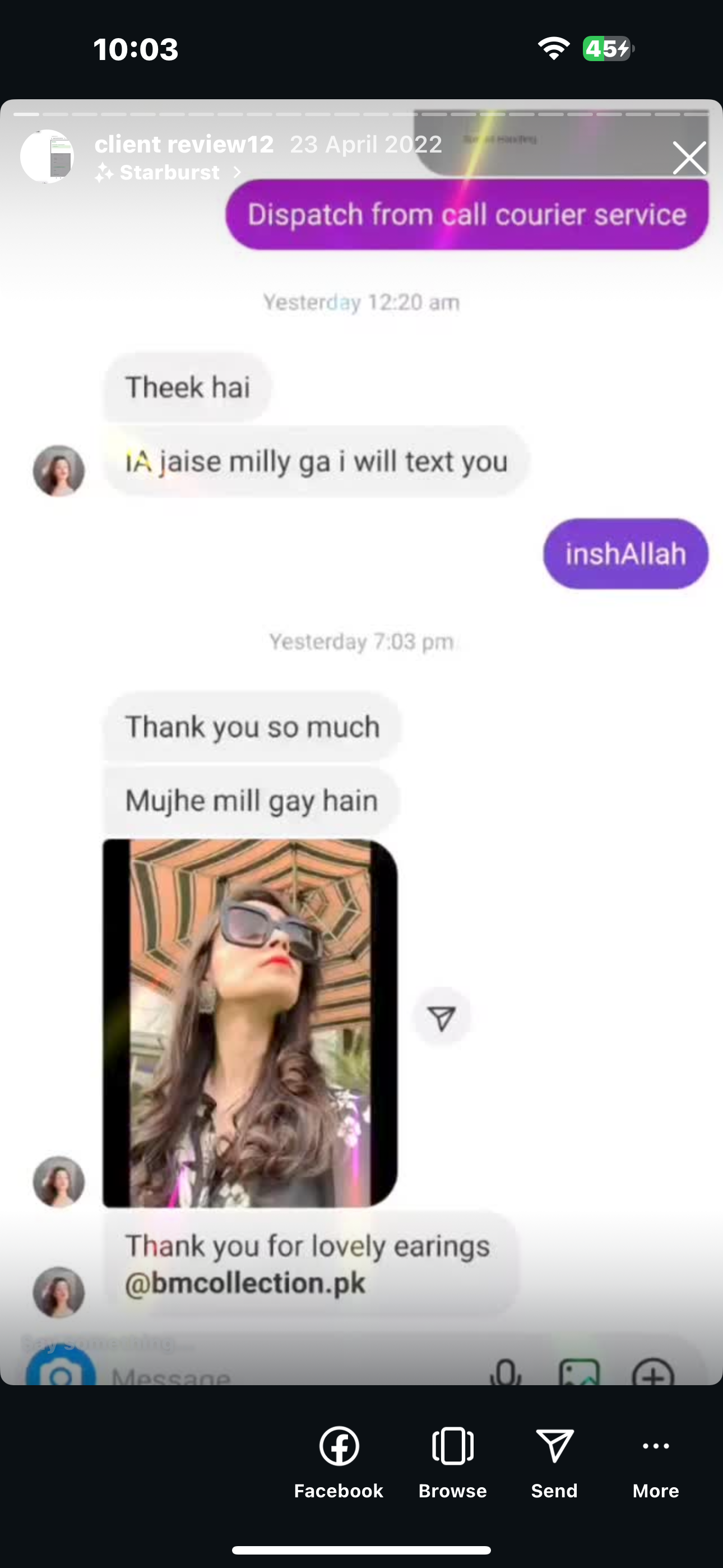Close the story viewer
Screen dimensions: 723x1568
pyautogui.click(x=688, y=158)
